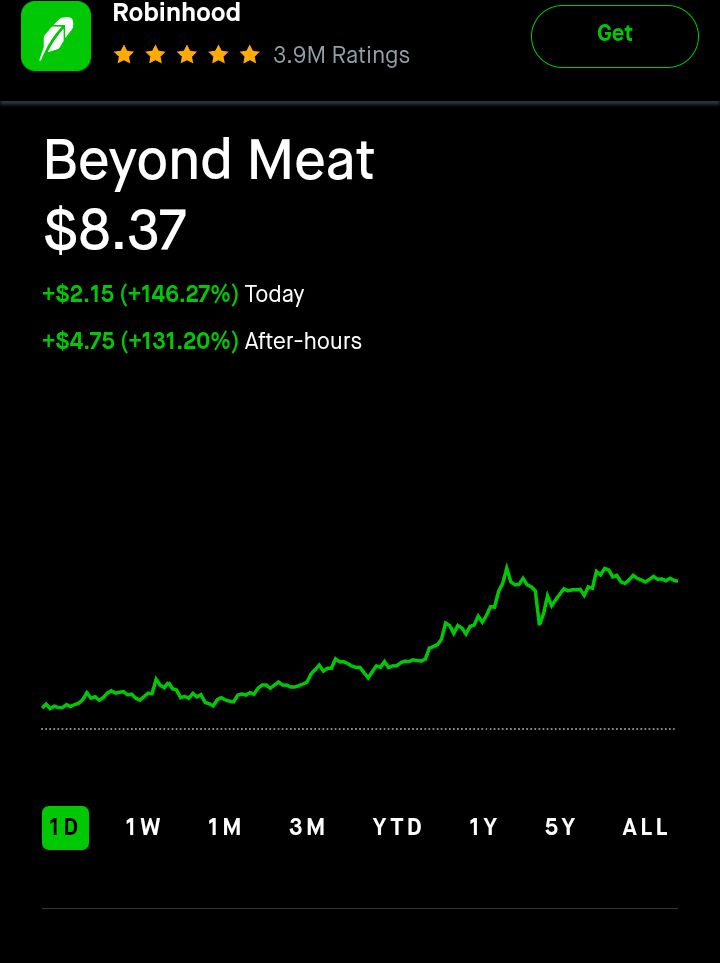Select the 1D chart range
Image resolution: width=720 pixels, height=963 pixels.
(65, 828)
